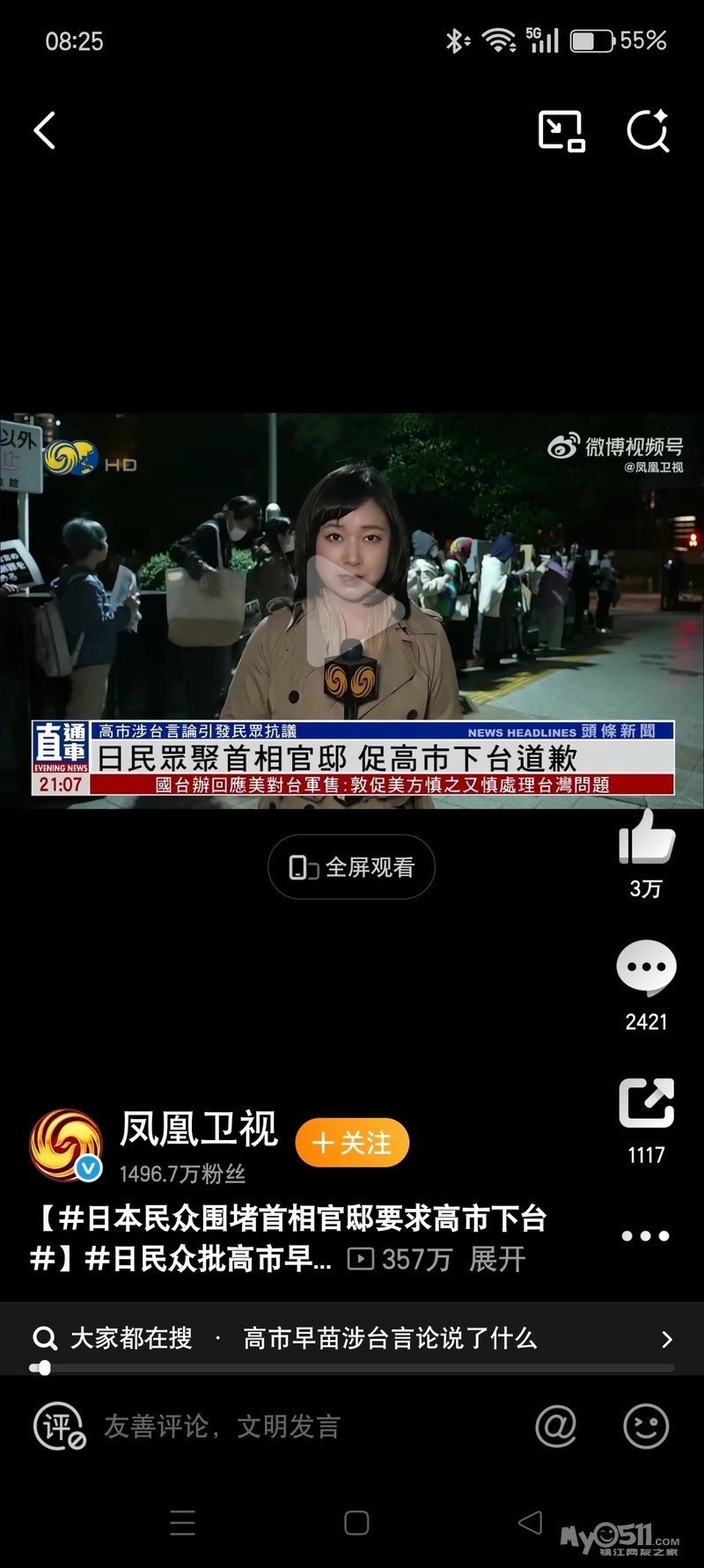The height and width of the screenshot is (1568, 704).
Task: Open the emoji picker smiley
Action: pyautogui.click(x=646, y=1425)
